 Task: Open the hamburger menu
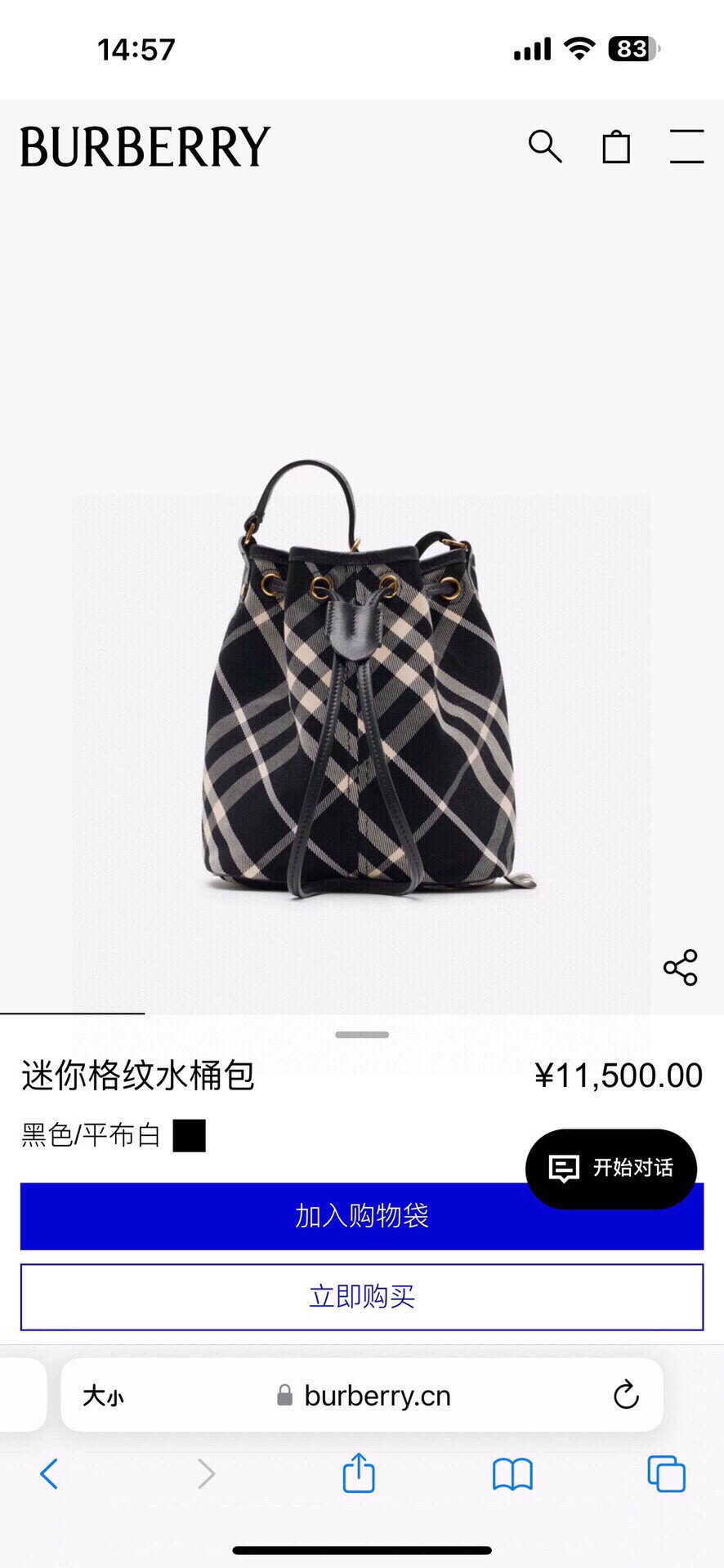click(x=686, y=147)
